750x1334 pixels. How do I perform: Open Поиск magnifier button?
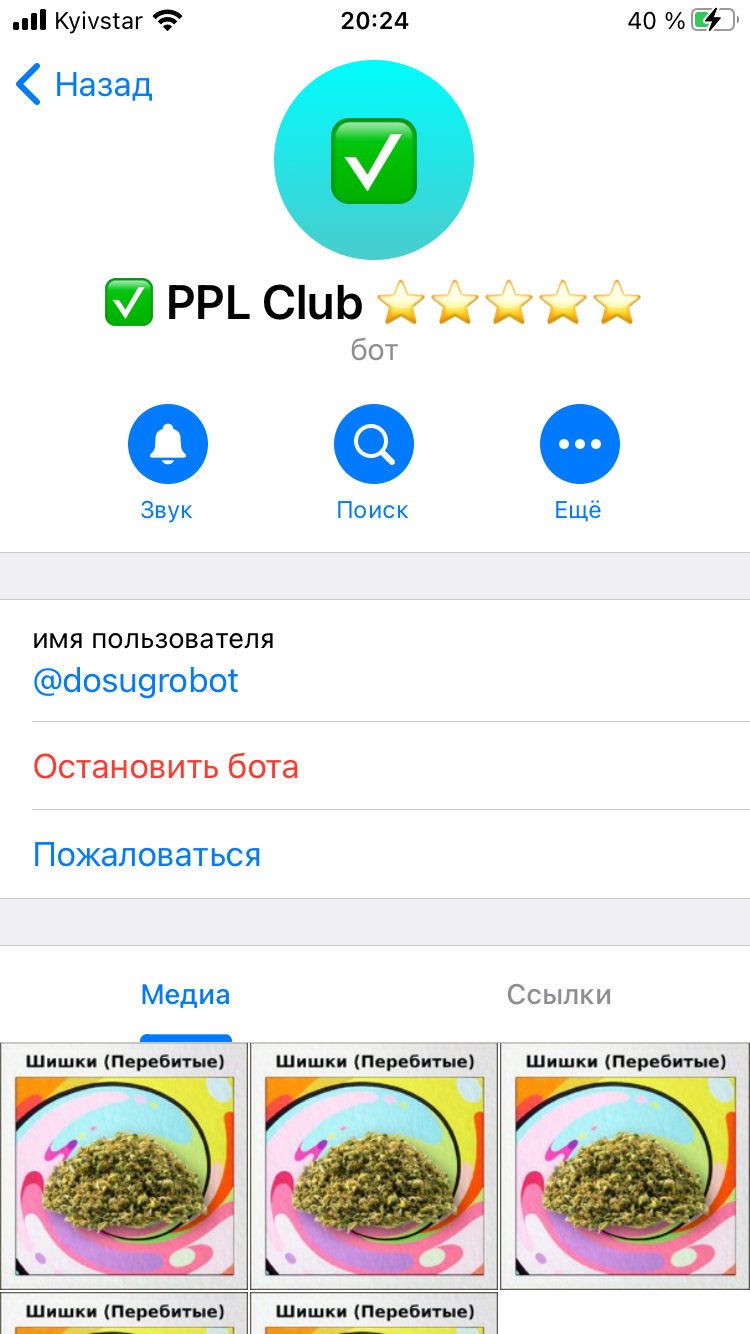[x=373, y=444]
